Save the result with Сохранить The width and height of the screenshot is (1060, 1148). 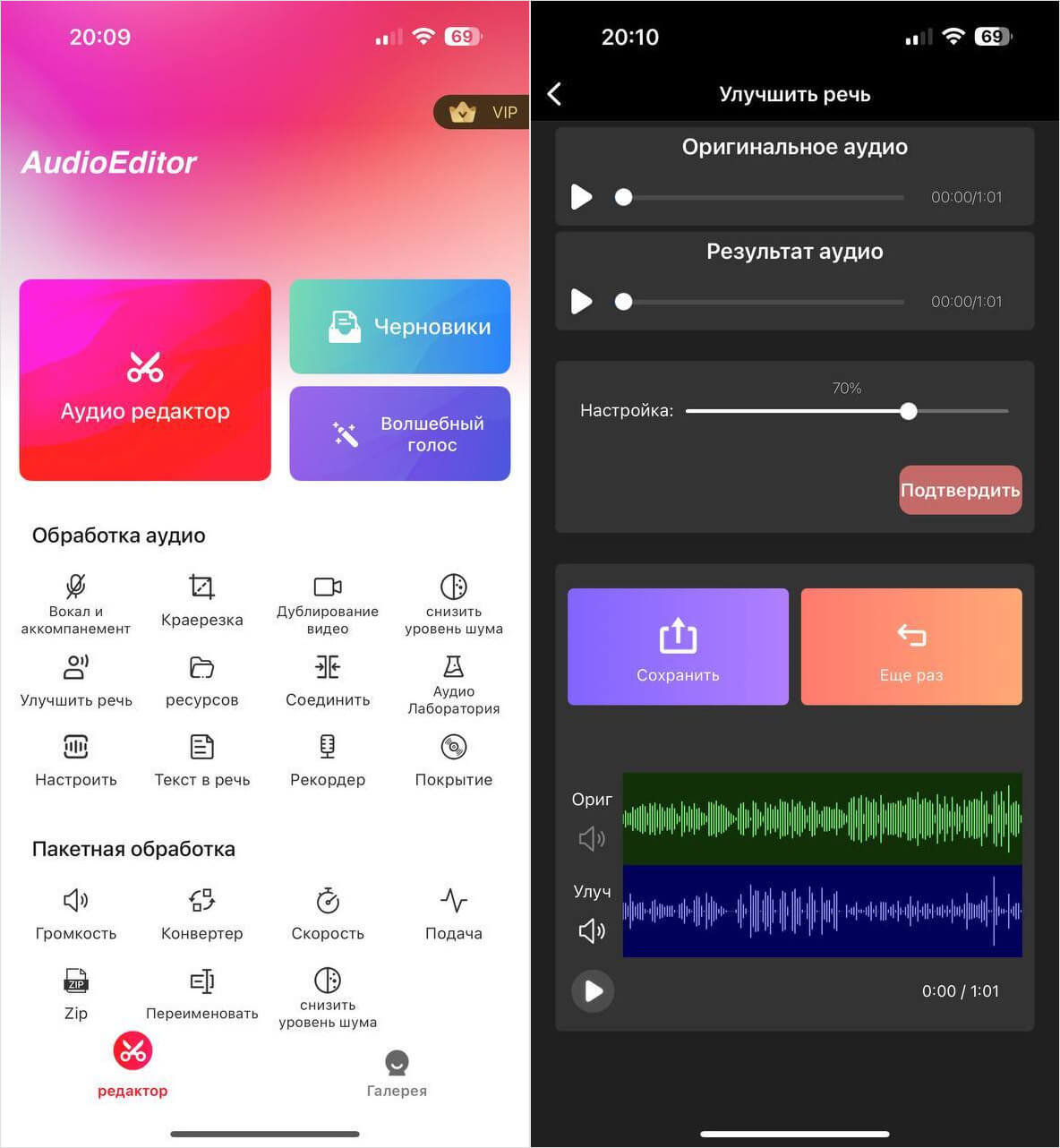(x=678, y=647)
